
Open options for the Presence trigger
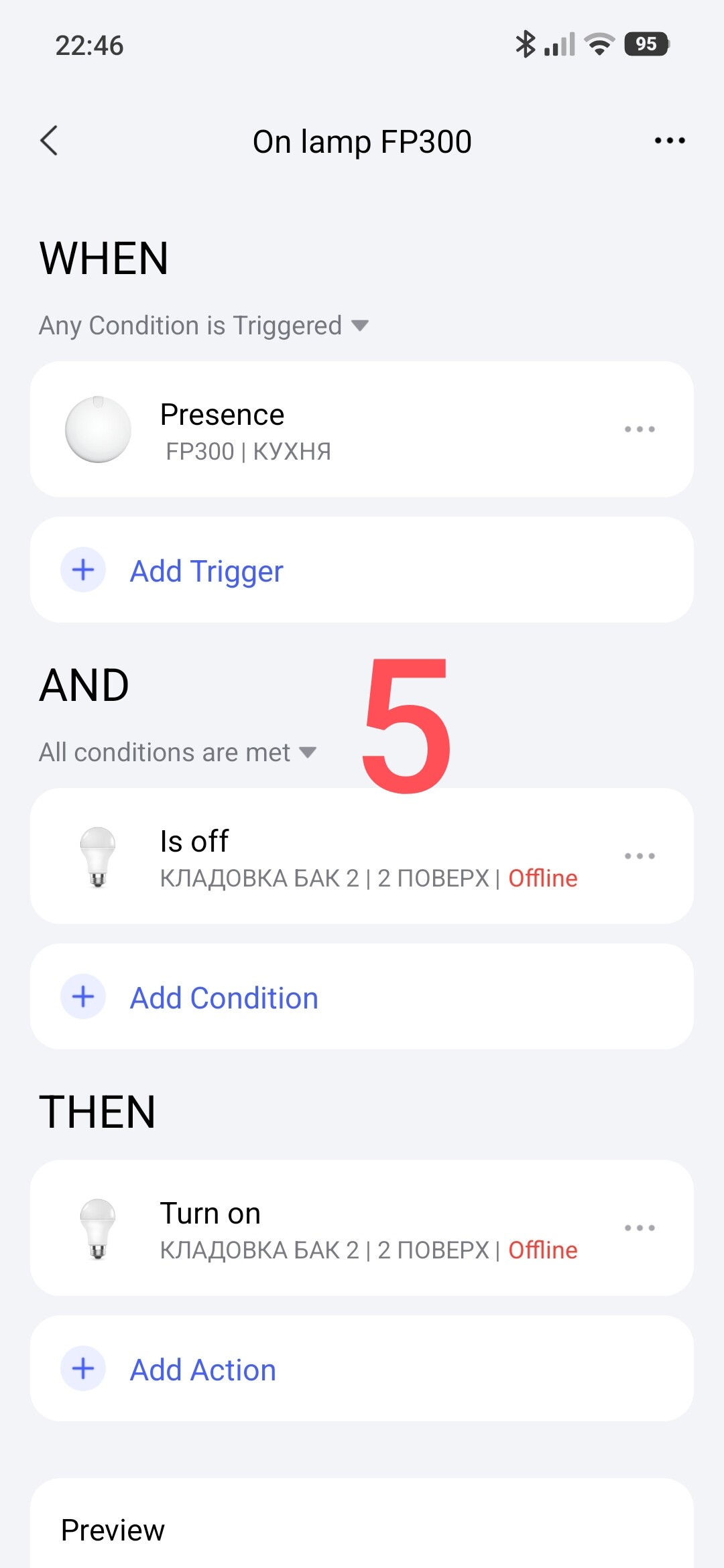[639, 430]
